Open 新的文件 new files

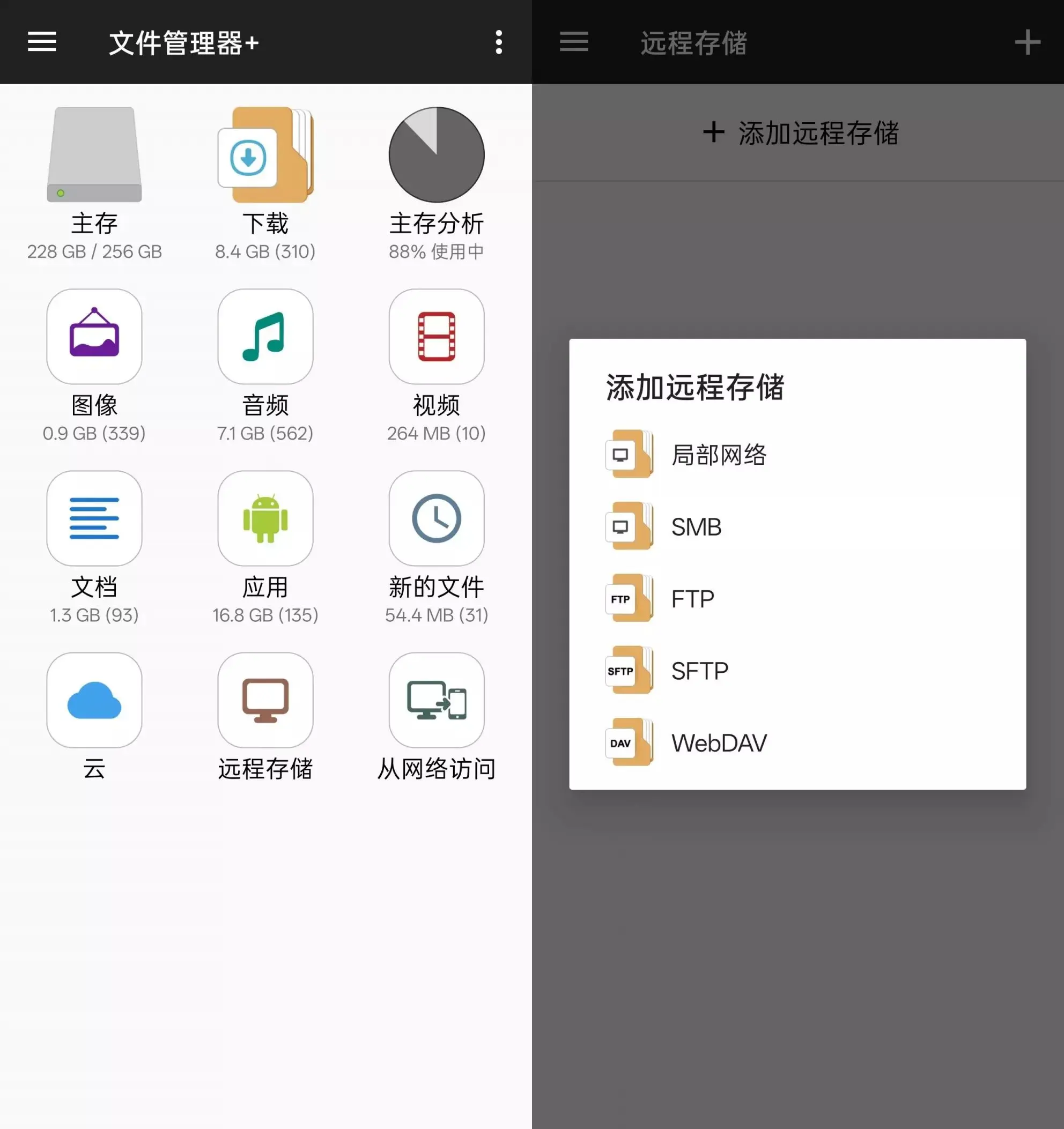(437, 518)
